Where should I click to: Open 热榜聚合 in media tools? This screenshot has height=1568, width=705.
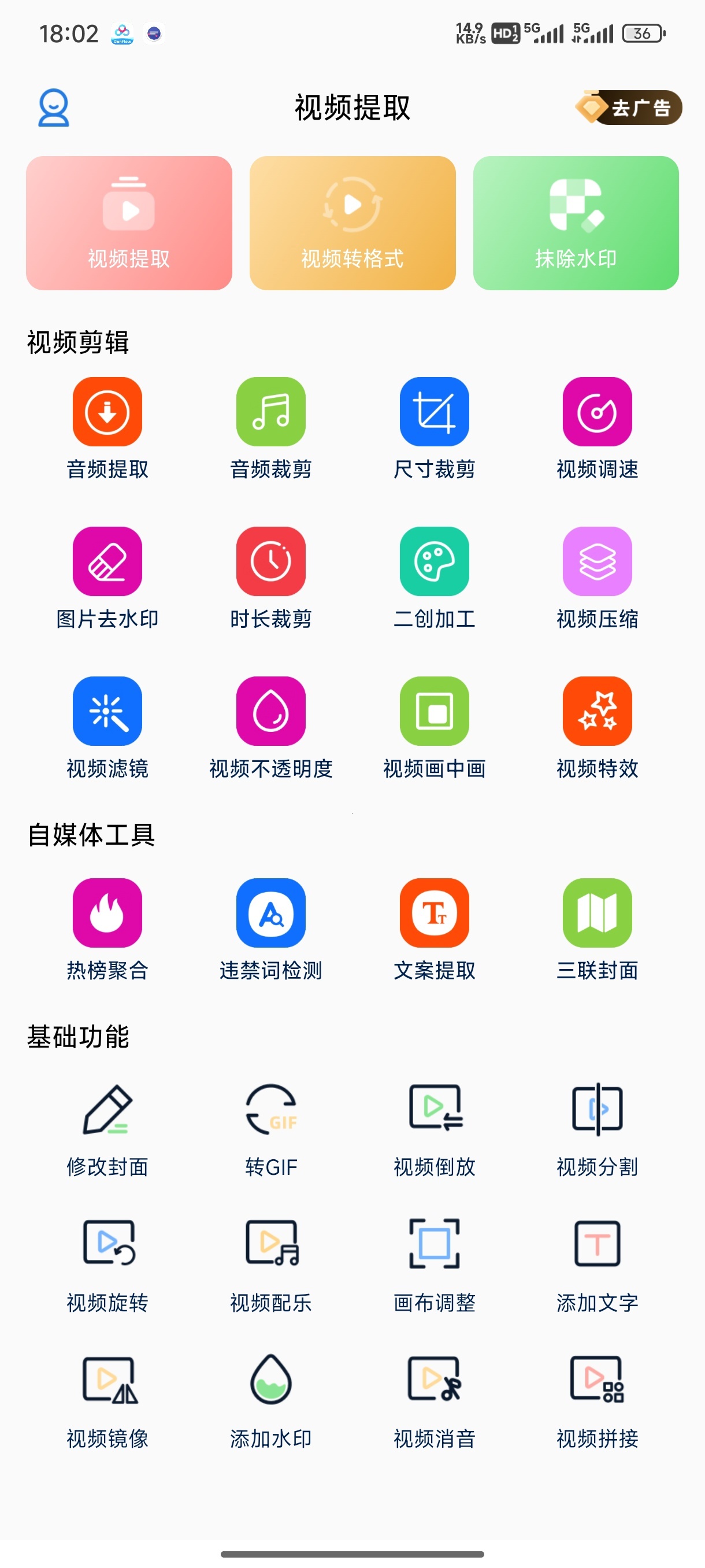point(107,930)
